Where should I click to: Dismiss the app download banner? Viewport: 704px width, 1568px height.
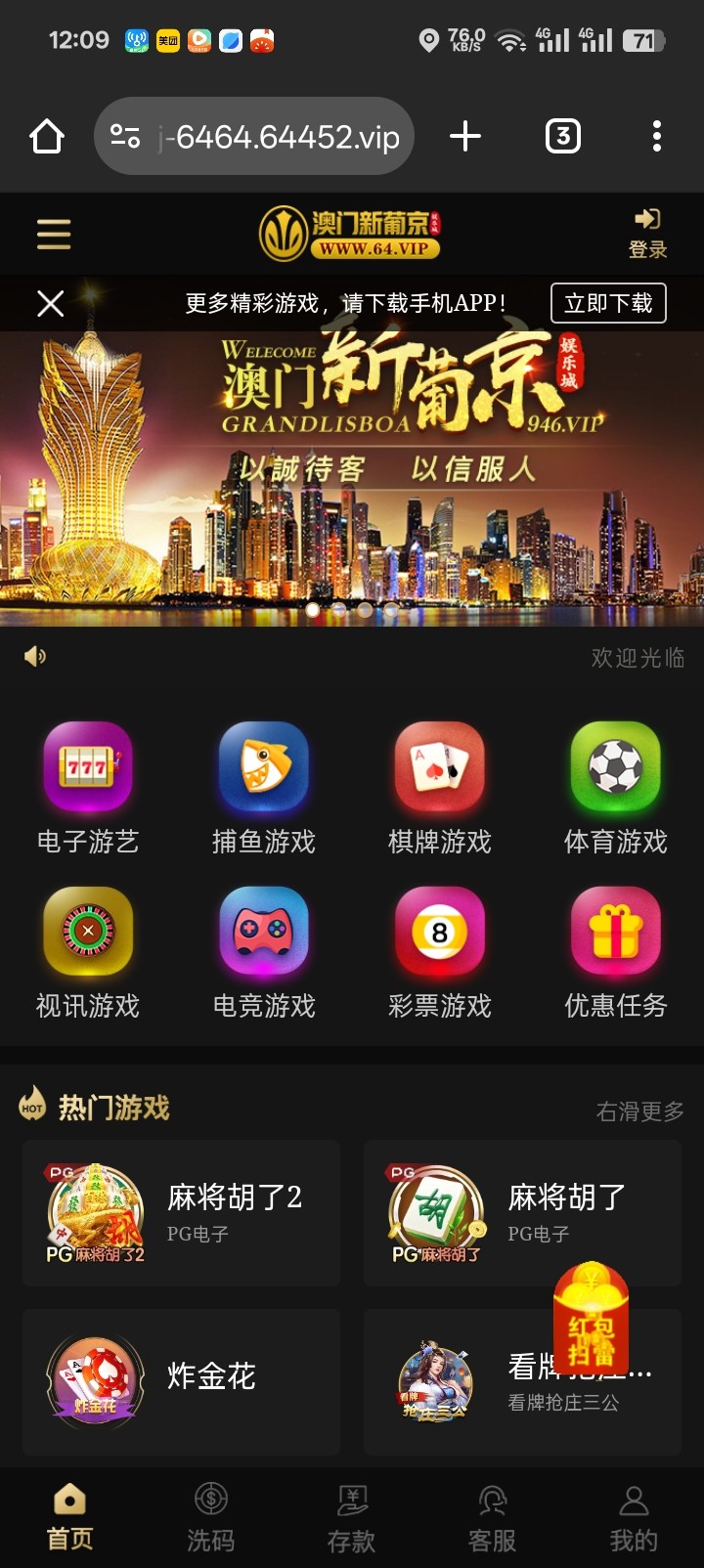pyautogui.click(x=51, y=304)
